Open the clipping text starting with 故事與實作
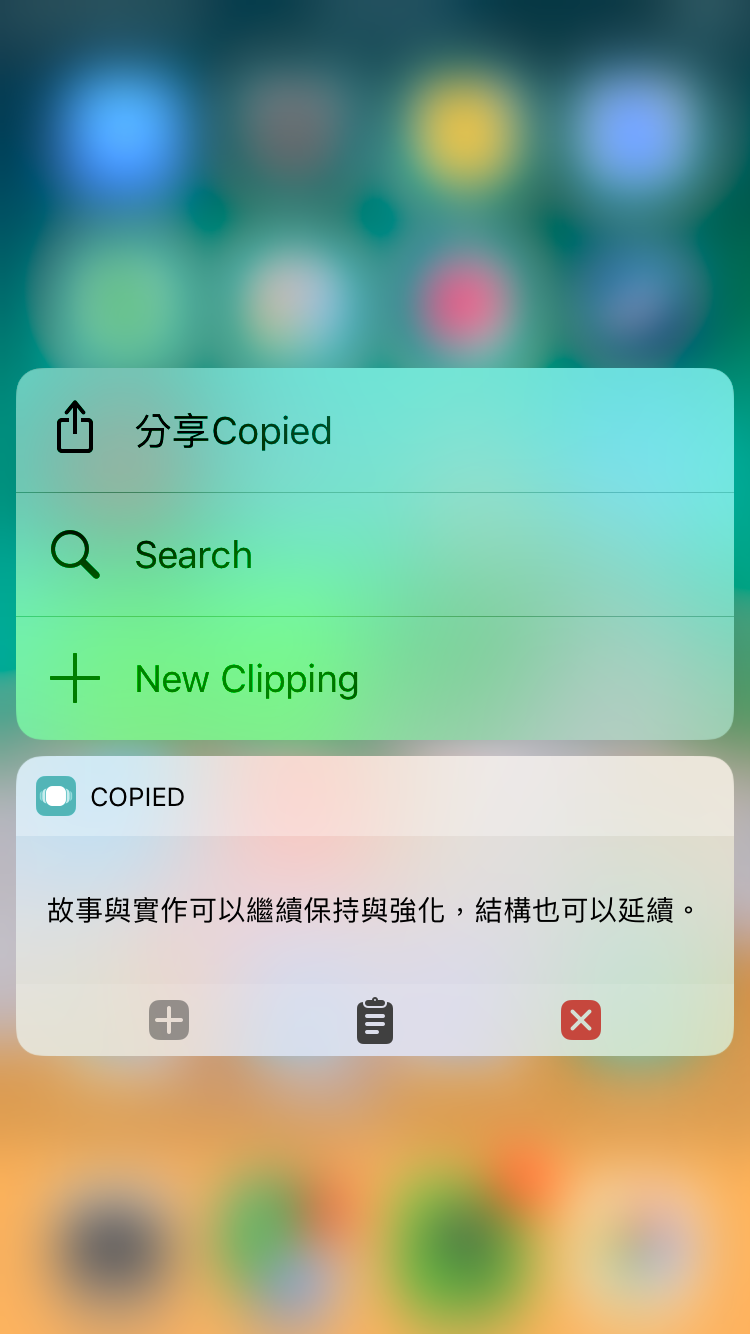The image size is (750, 1334). click(372, 911)
